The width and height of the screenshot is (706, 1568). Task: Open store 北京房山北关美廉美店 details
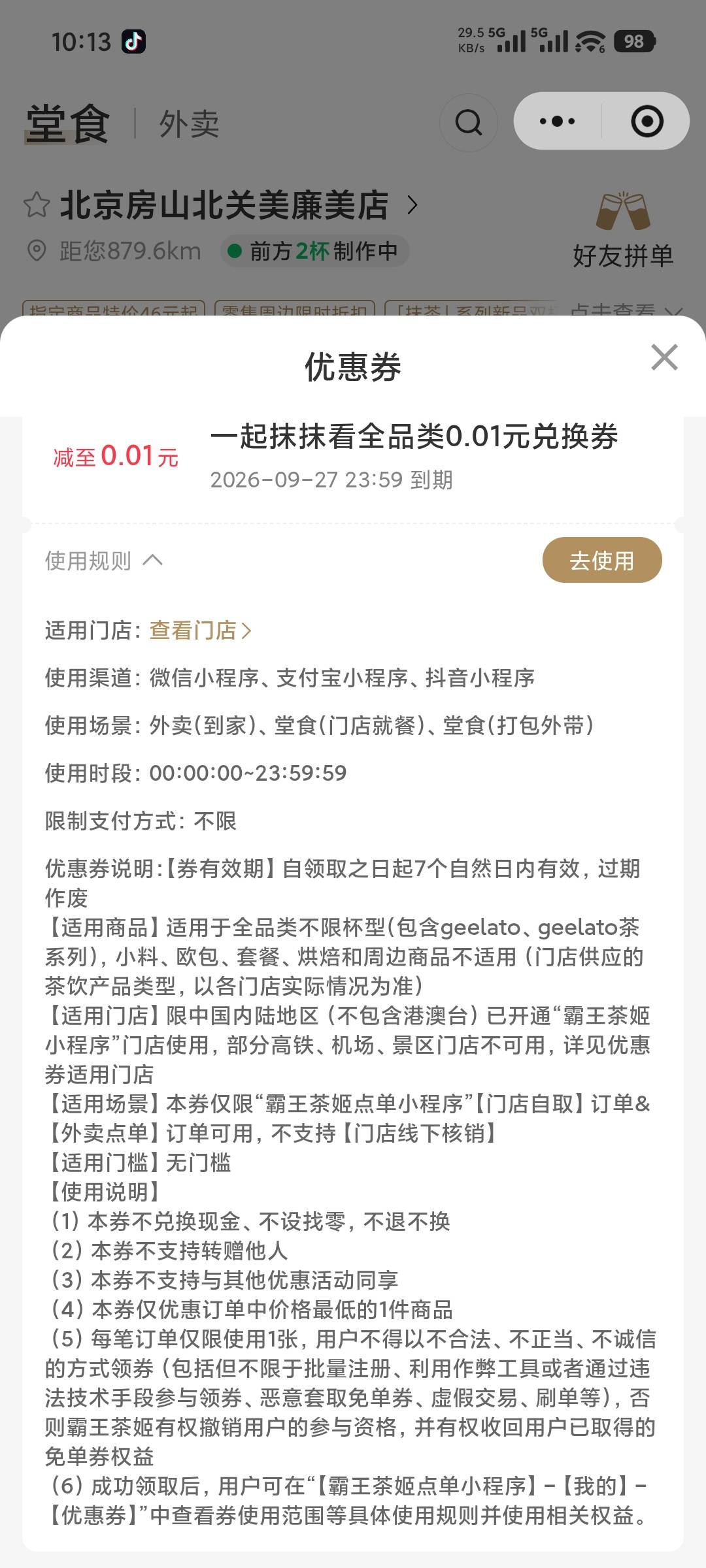pos(239,205)
